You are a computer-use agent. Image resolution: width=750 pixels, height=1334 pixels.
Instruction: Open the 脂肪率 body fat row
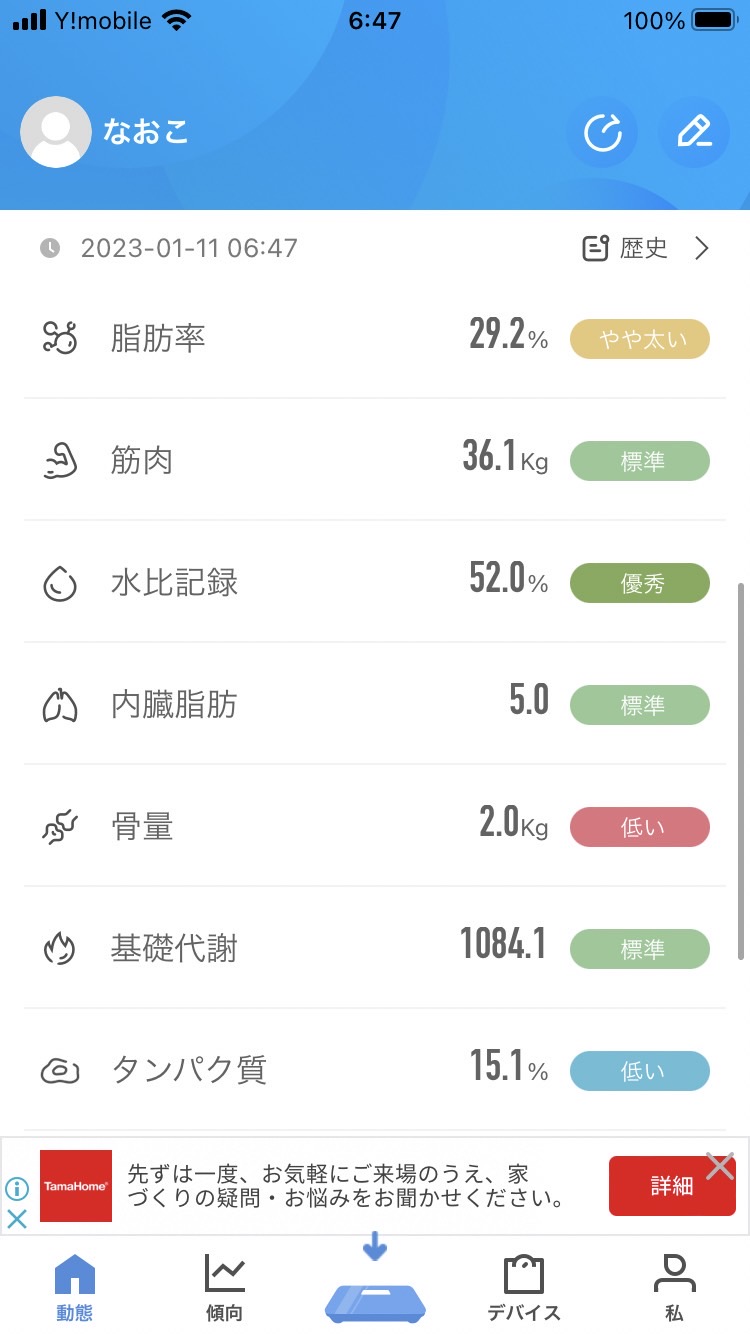[x=375, y=338]
